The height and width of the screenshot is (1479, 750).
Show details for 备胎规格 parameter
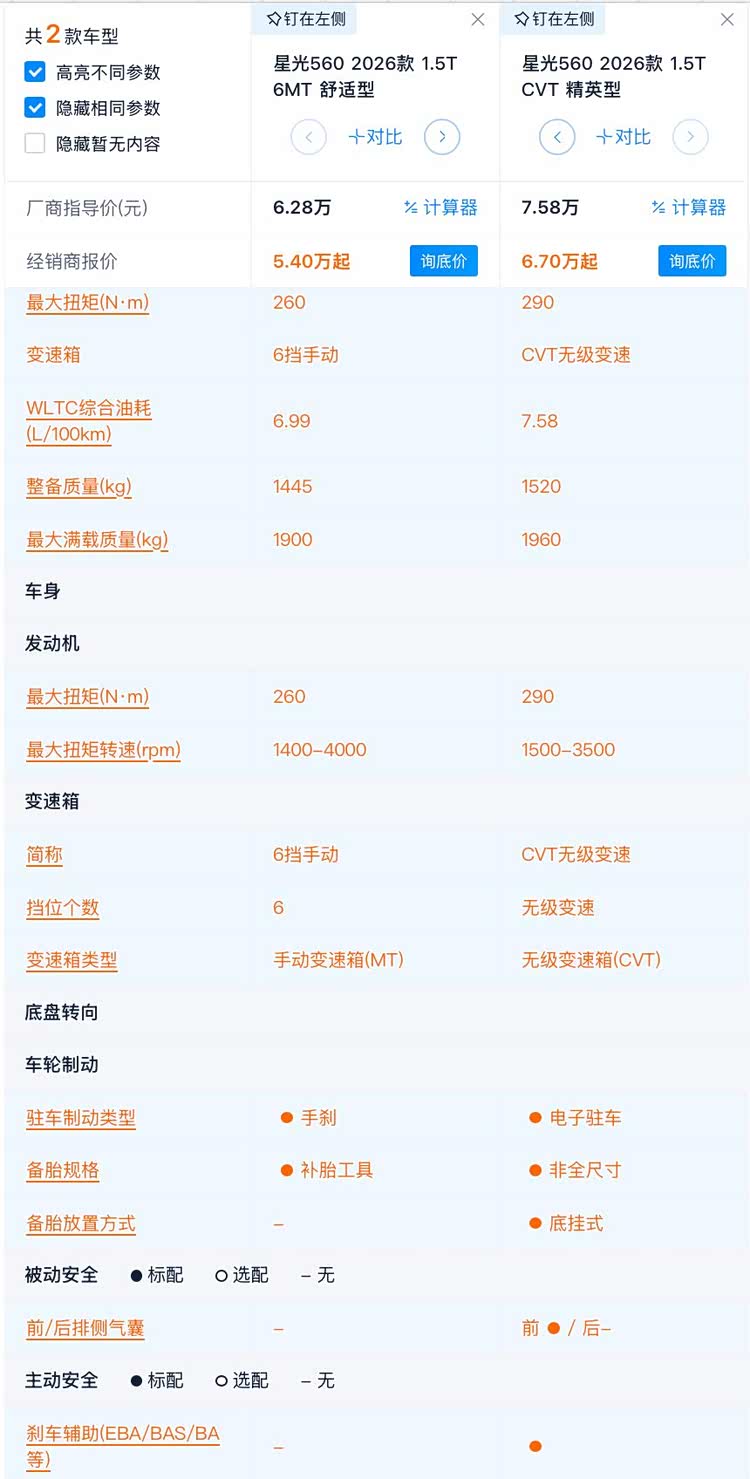click(63, 1171)
